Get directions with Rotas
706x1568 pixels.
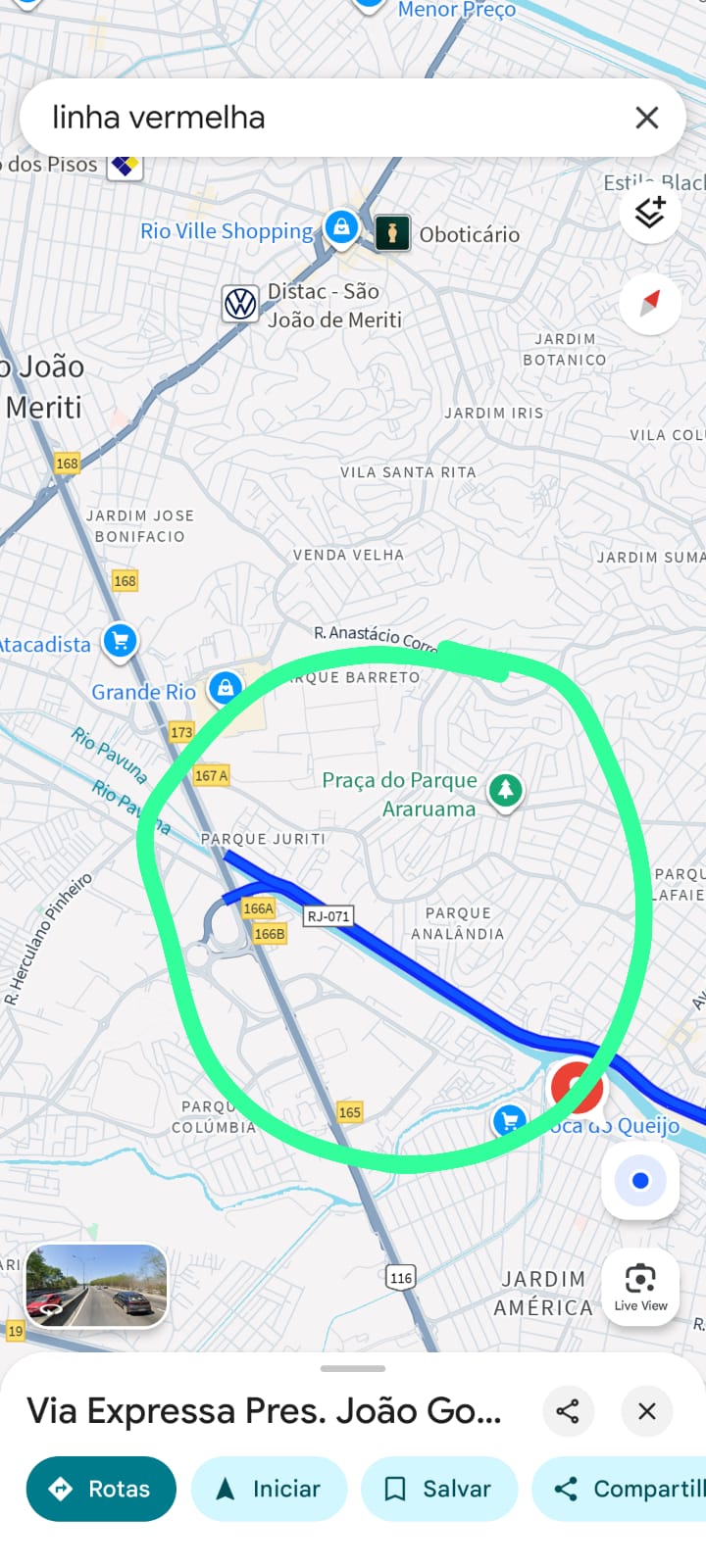click(101, 1489)
